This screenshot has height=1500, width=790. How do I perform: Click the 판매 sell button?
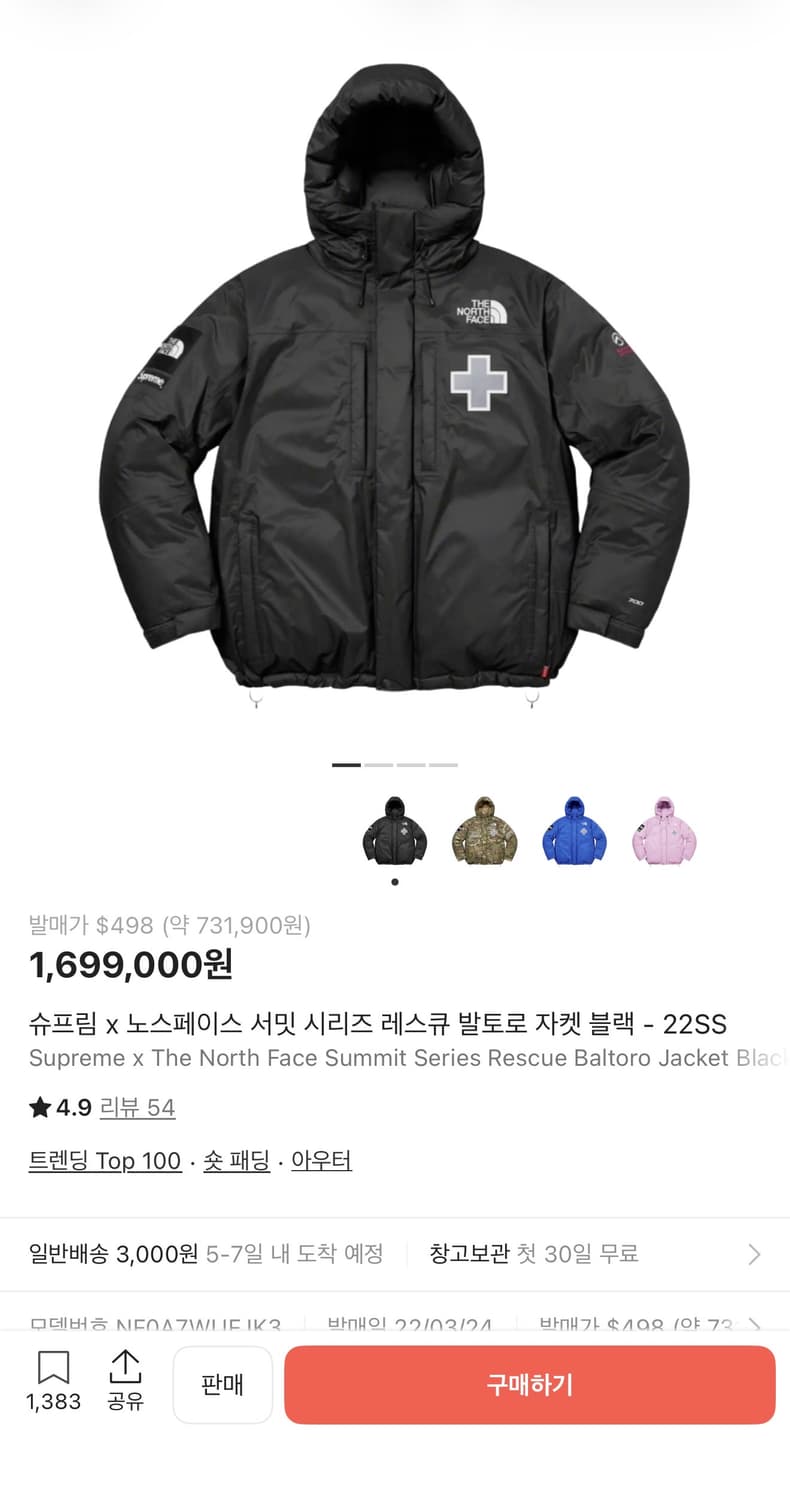click(x=222, y=1384)
